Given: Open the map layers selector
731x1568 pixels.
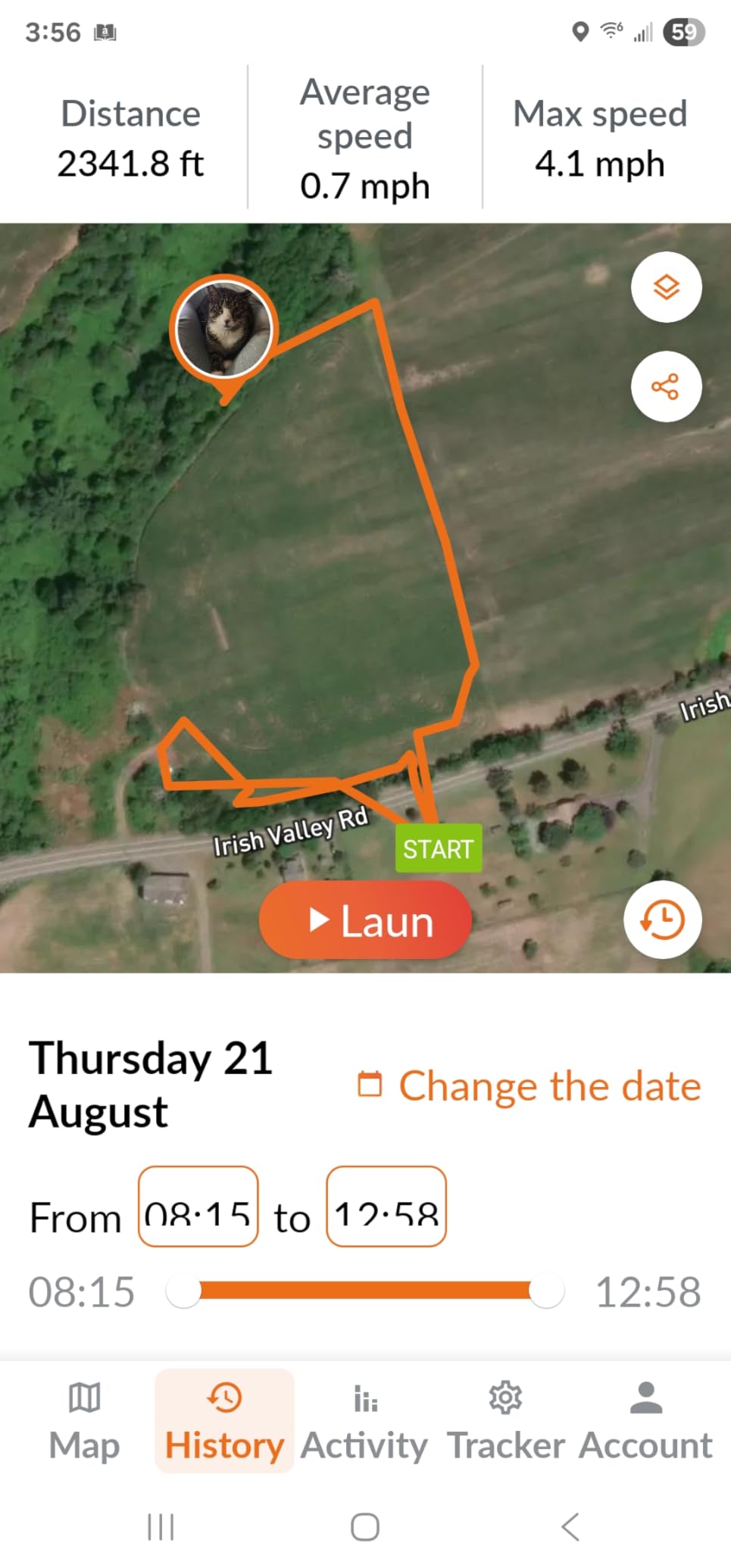Looking at the screenshot, I should pos(666,287).
